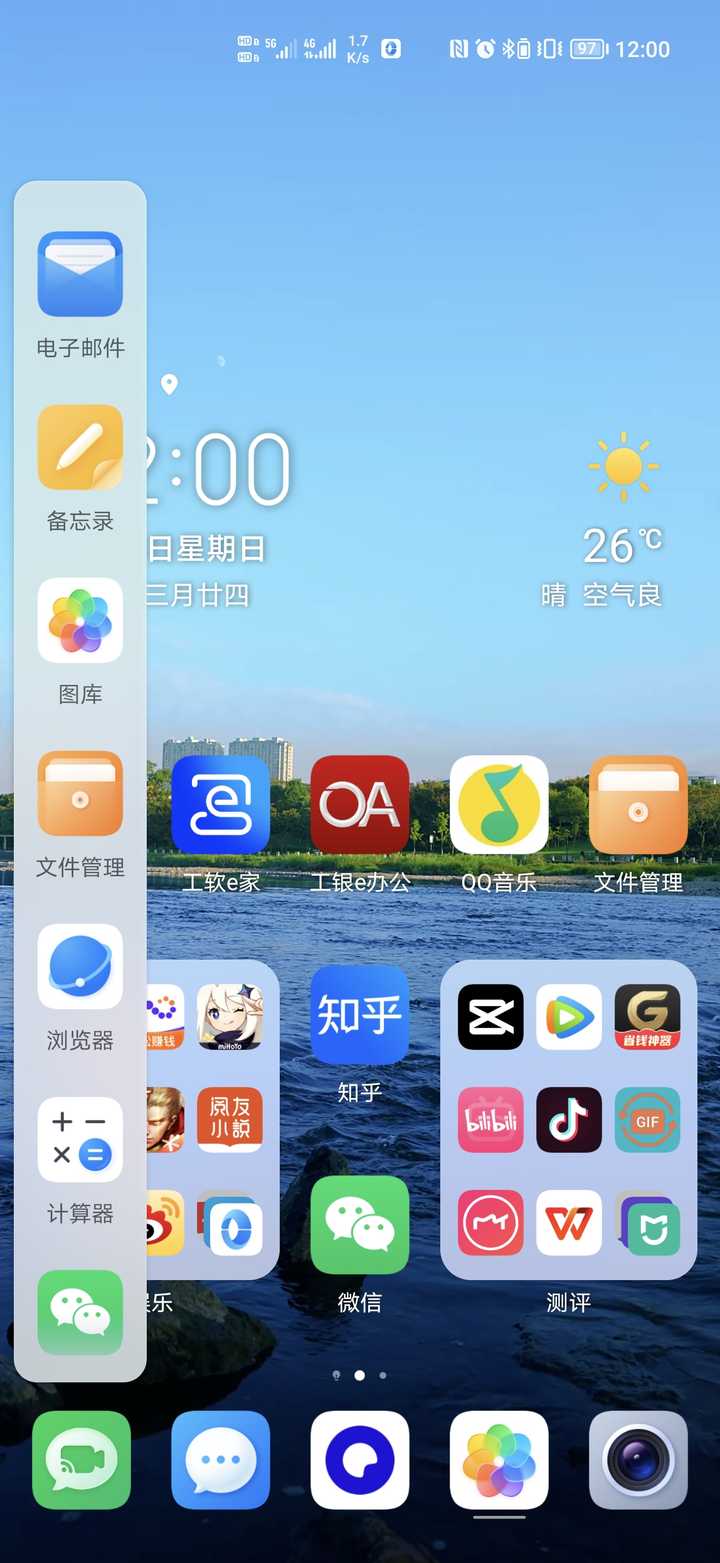Launch the 知乎 (Zhihu) app

point(359,1016)
